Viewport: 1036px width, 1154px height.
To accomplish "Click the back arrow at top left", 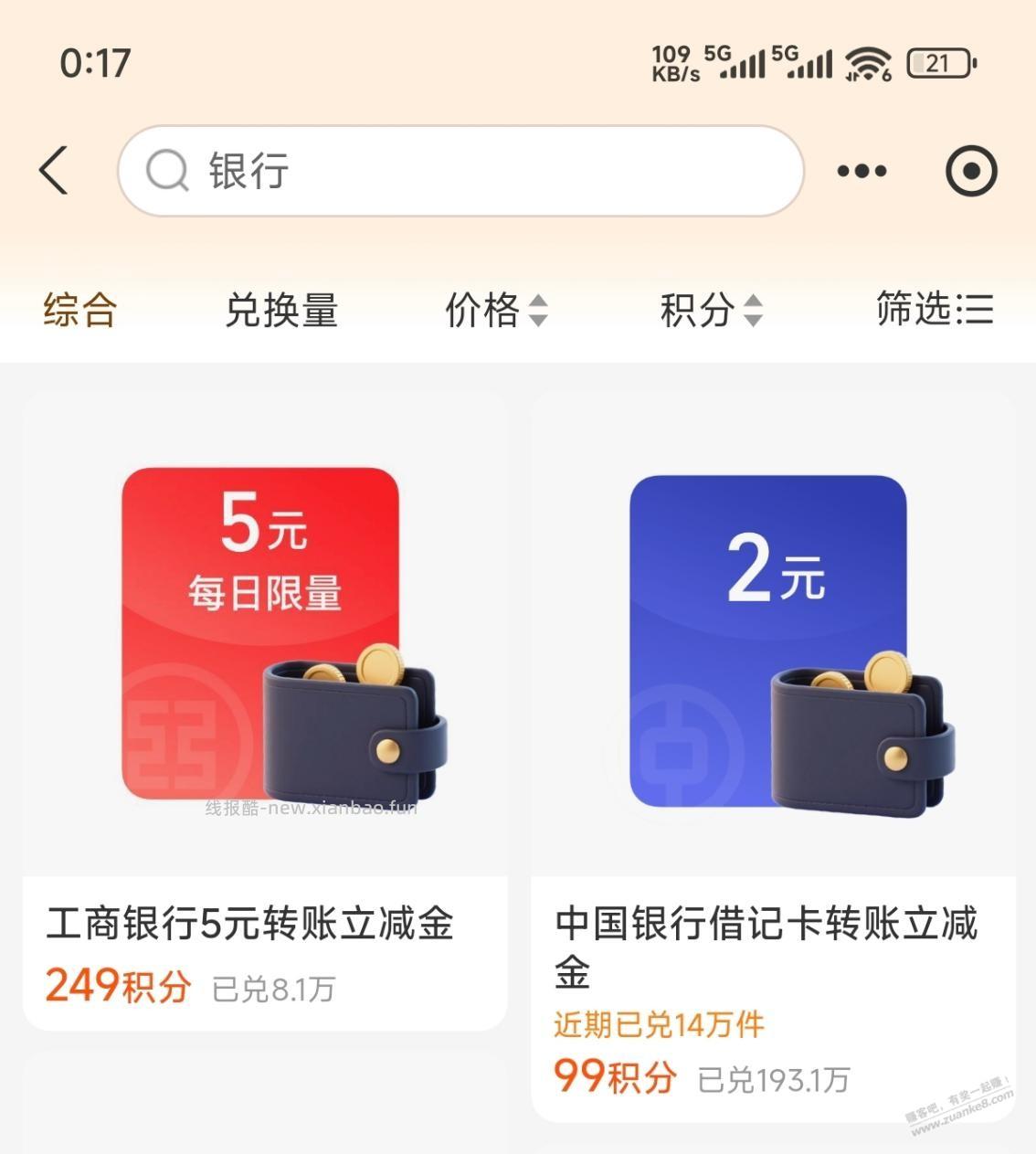I will pyautogui.click(x=55, y=170).
